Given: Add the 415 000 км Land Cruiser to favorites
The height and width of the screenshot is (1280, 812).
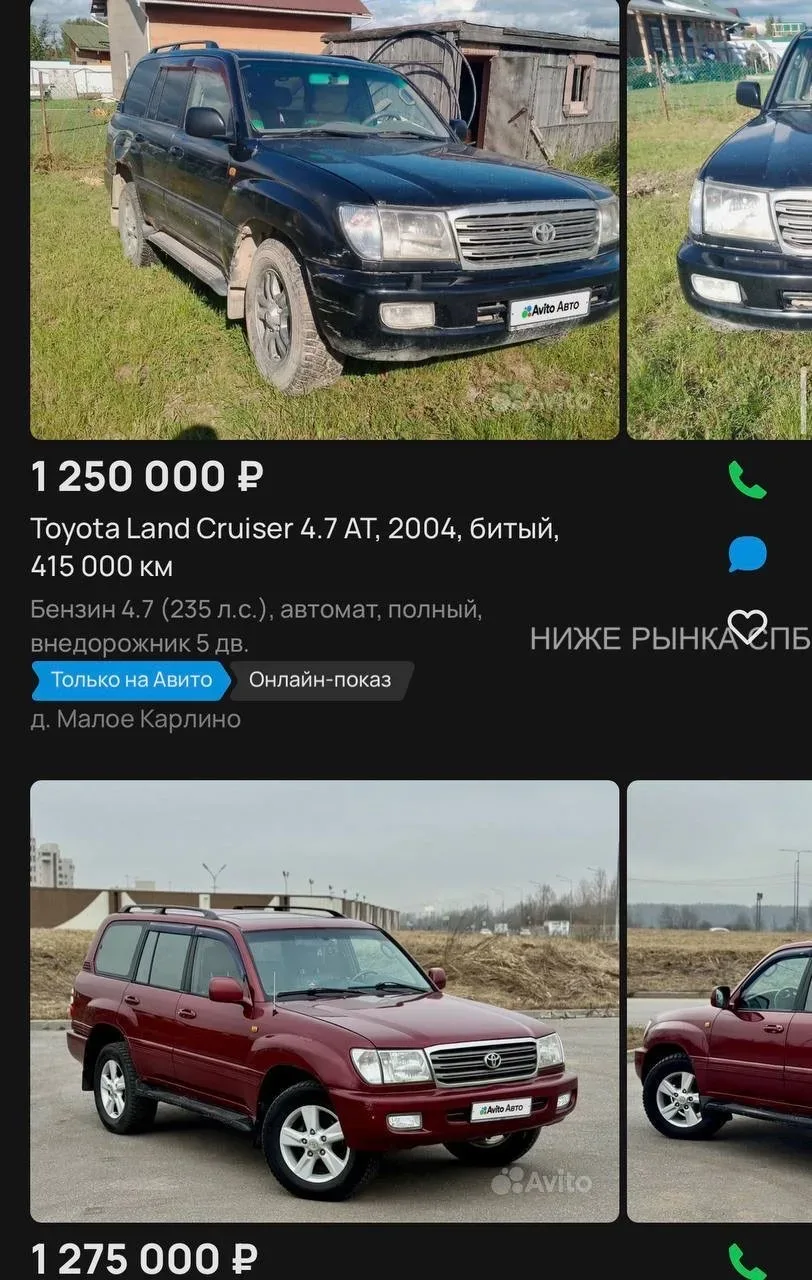Looking at the screenshot, I should point(746,627).
